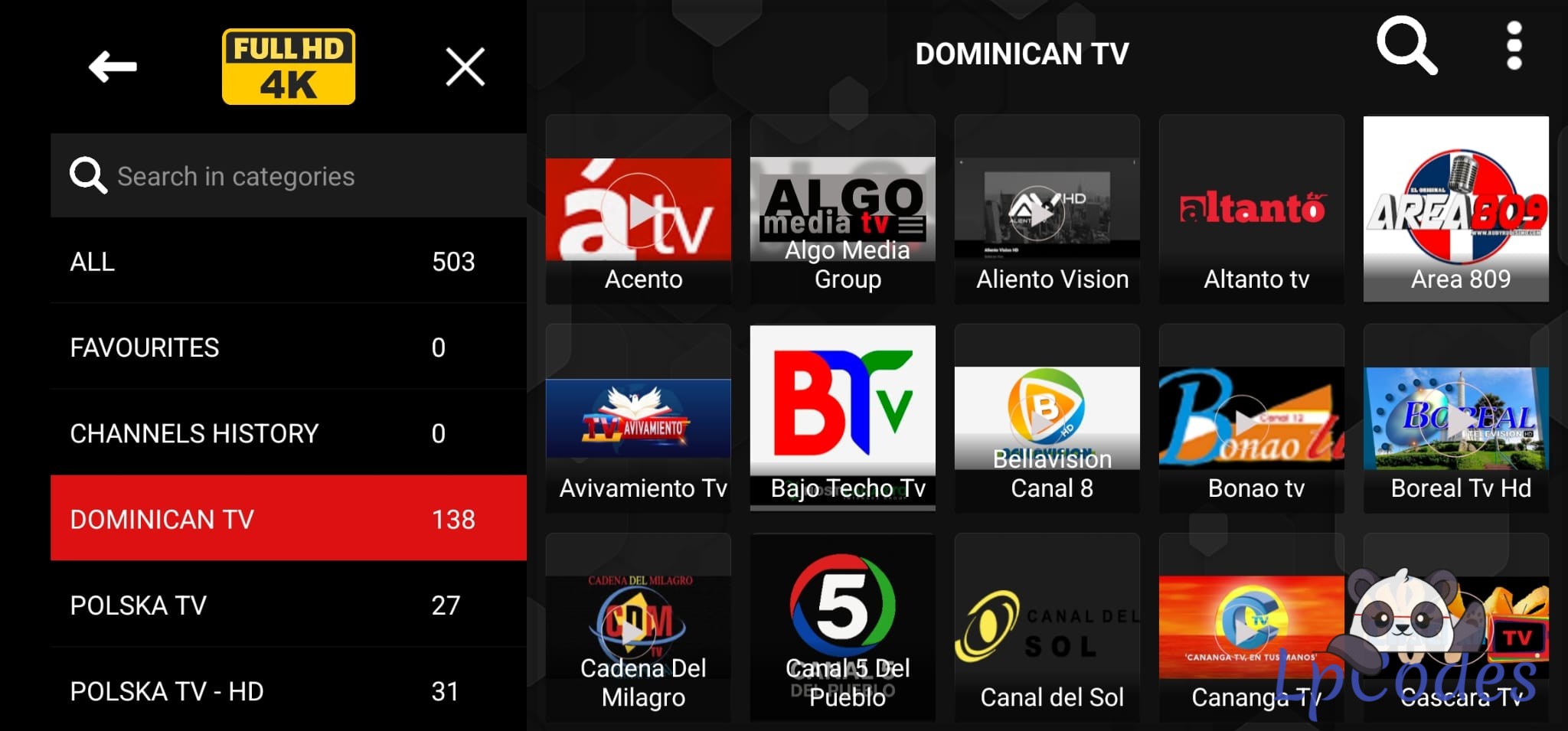Open the three-dot overflow menu
1568x731 pixels.
[x=1514, y=47]
